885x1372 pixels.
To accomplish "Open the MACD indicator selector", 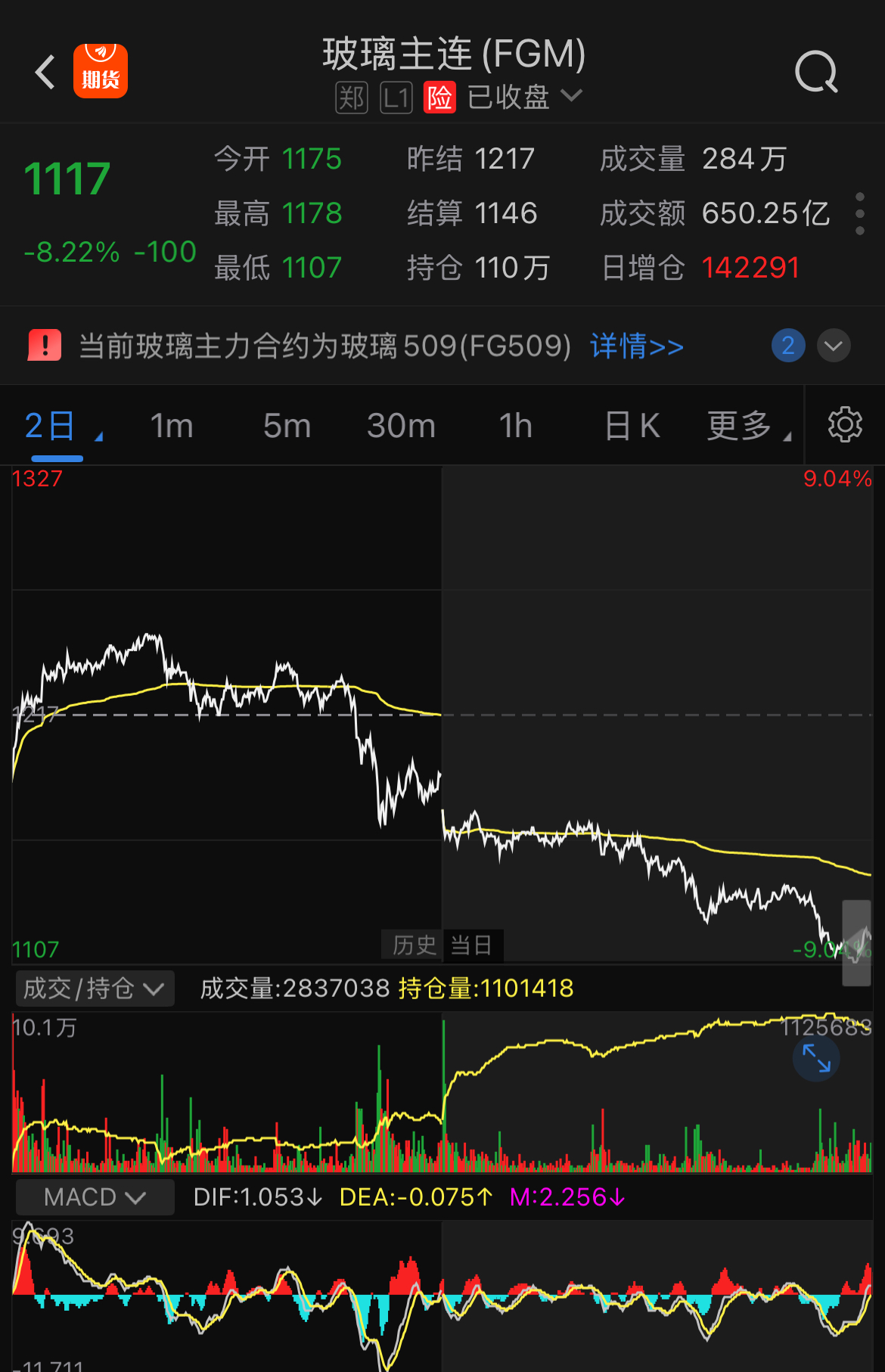I will click(x=94, y=1197).
